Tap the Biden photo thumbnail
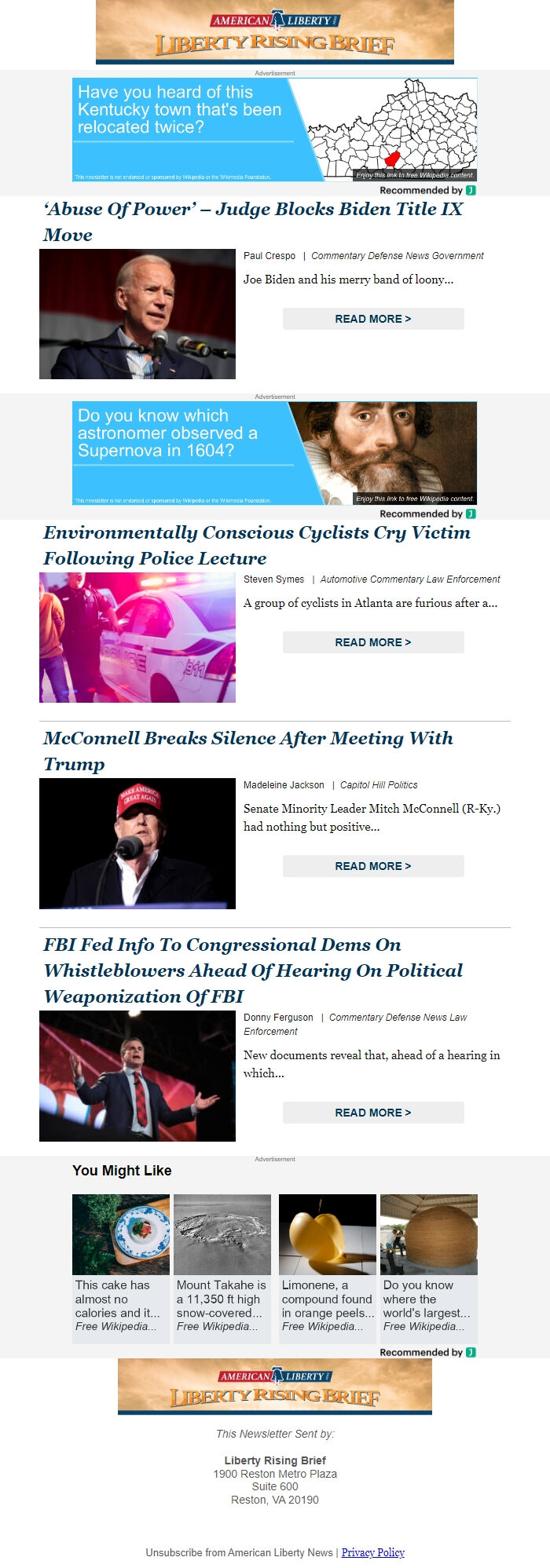The width and height of the screenshot is (550, 1568). coord(137,314)
